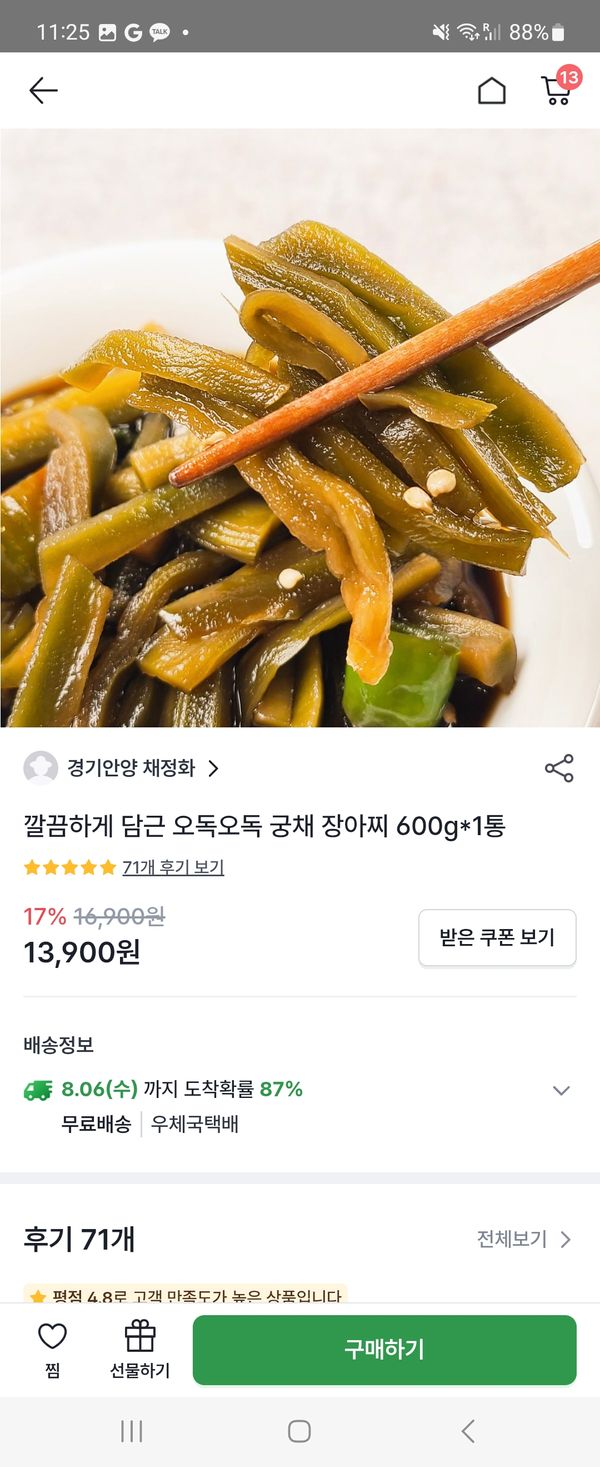Add product to 찜 wishlist

tap(52, 1348)
